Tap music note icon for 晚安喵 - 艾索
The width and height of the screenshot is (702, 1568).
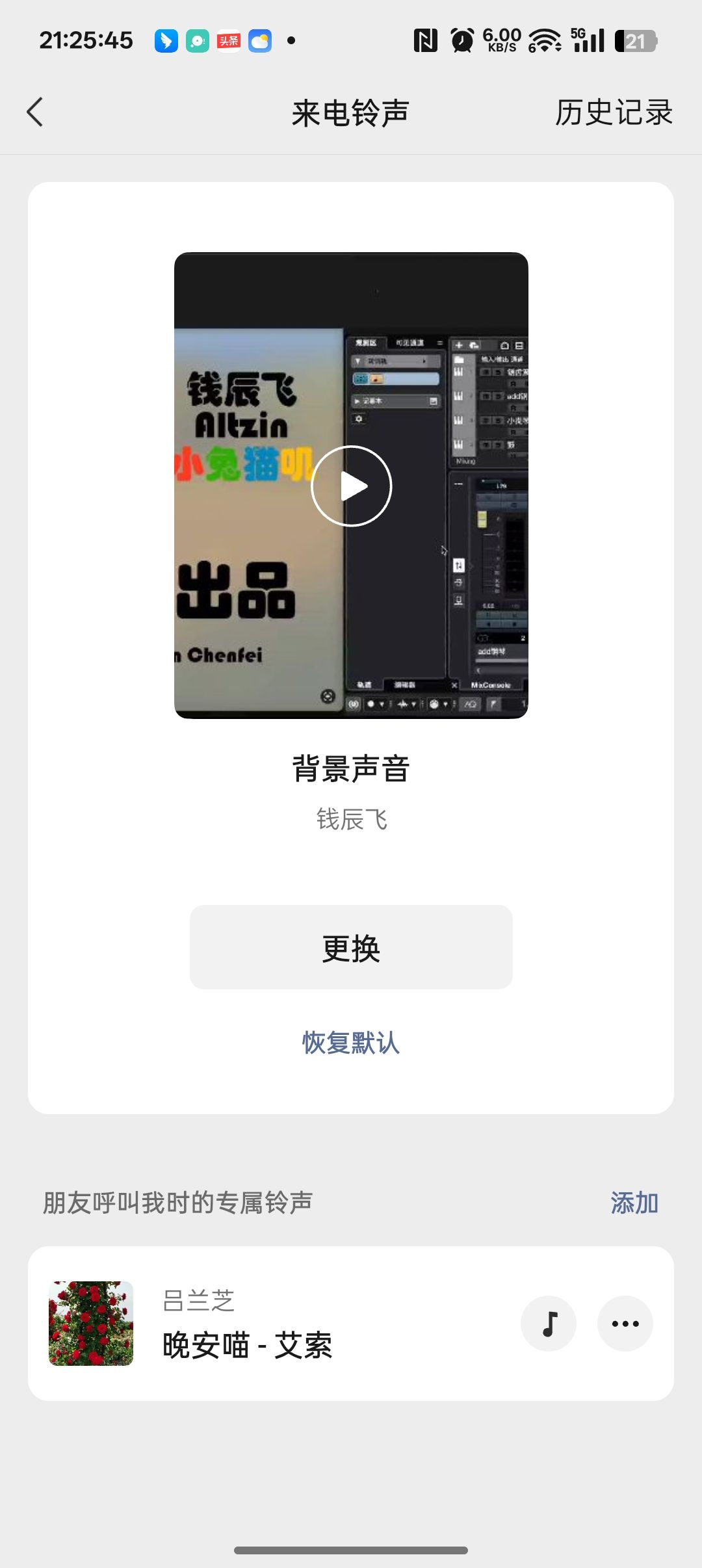click(x=549, y=1324)
